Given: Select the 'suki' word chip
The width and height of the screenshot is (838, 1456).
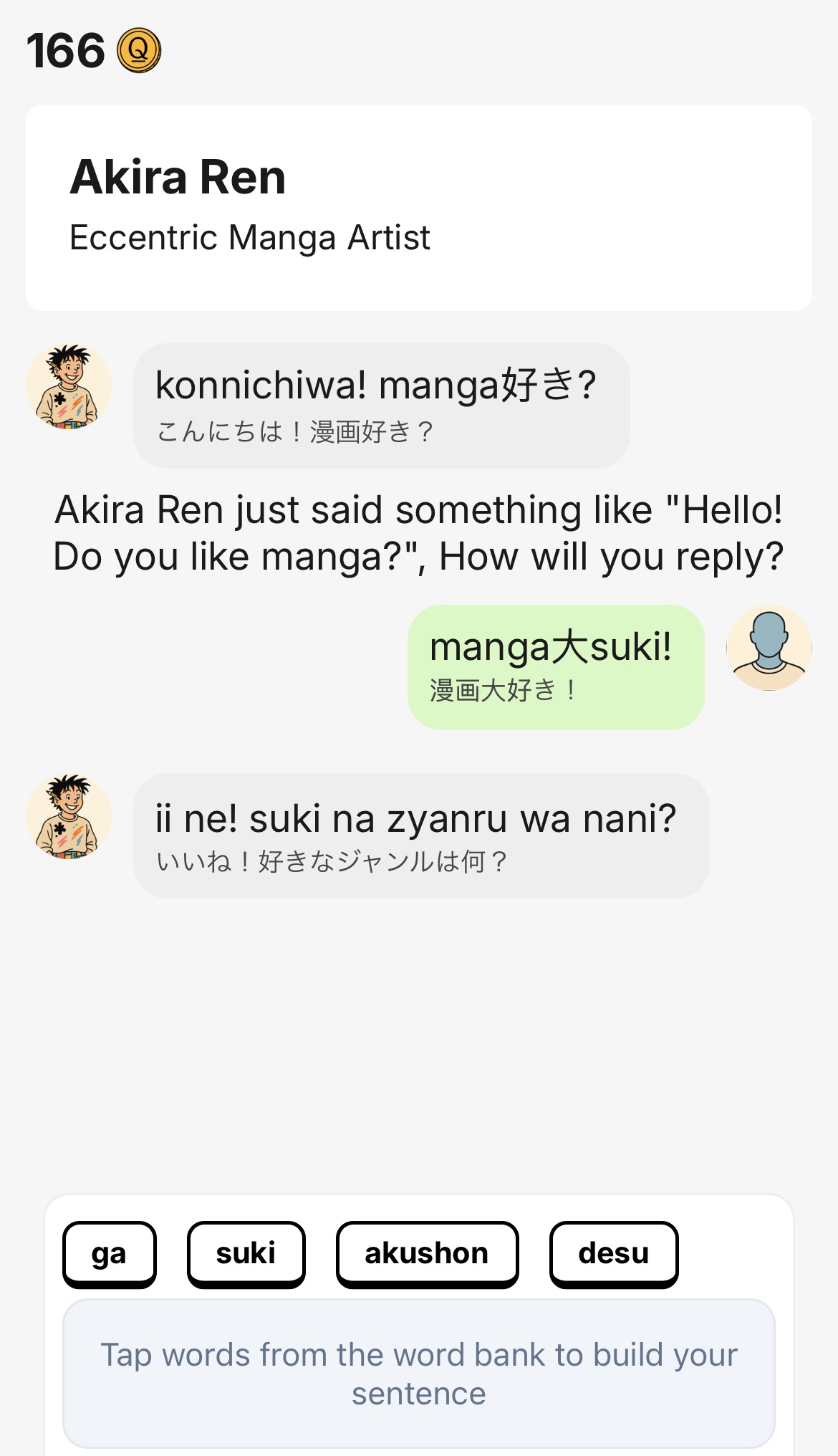Looking at the screenshot, I should 246,1254.
